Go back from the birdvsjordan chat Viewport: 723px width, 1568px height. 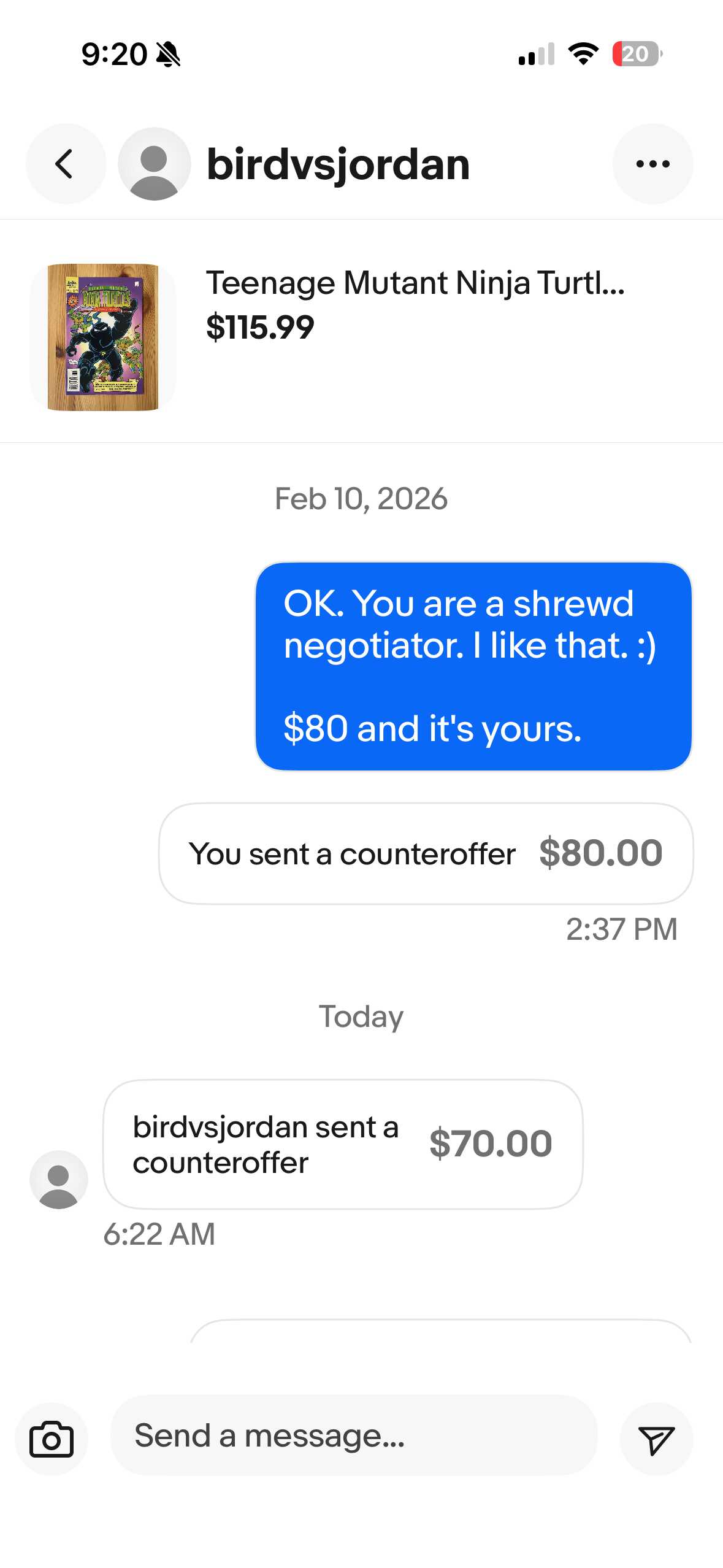(x=66, y=164)
